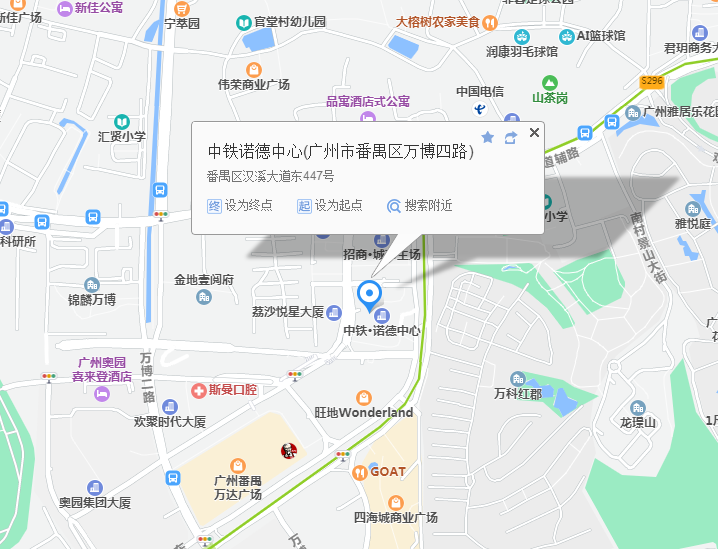
Task: Tap the blue location pin marker
Action: tap(370, 294)
